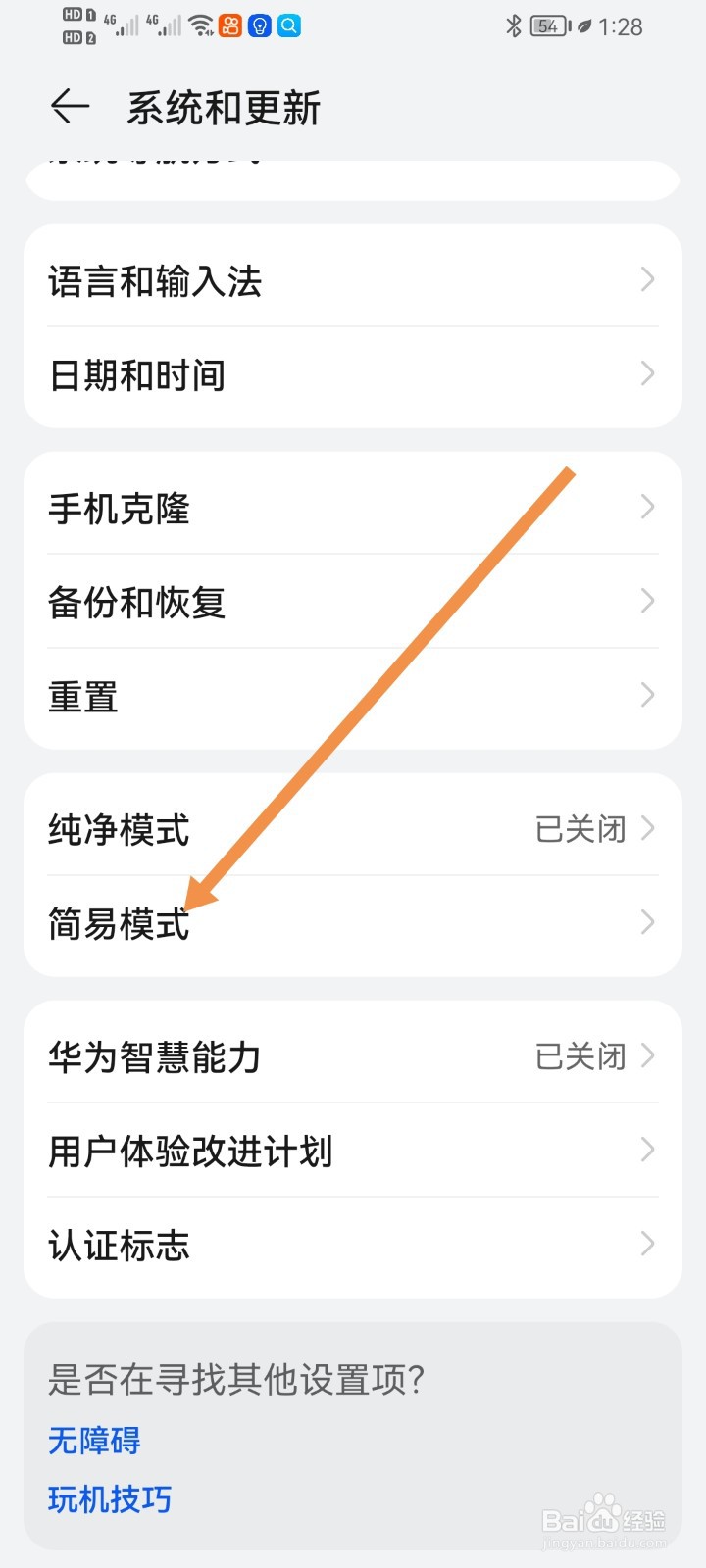Tap the Bluetooth icon in status bar
This screenshot has height=1568, width=706.
coord(513,25)
